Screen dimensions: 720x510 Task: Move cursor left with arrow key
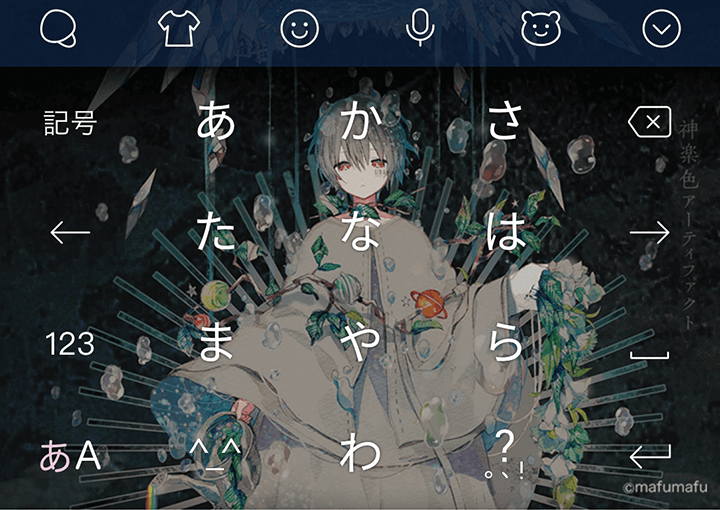(x=70, y=233)
